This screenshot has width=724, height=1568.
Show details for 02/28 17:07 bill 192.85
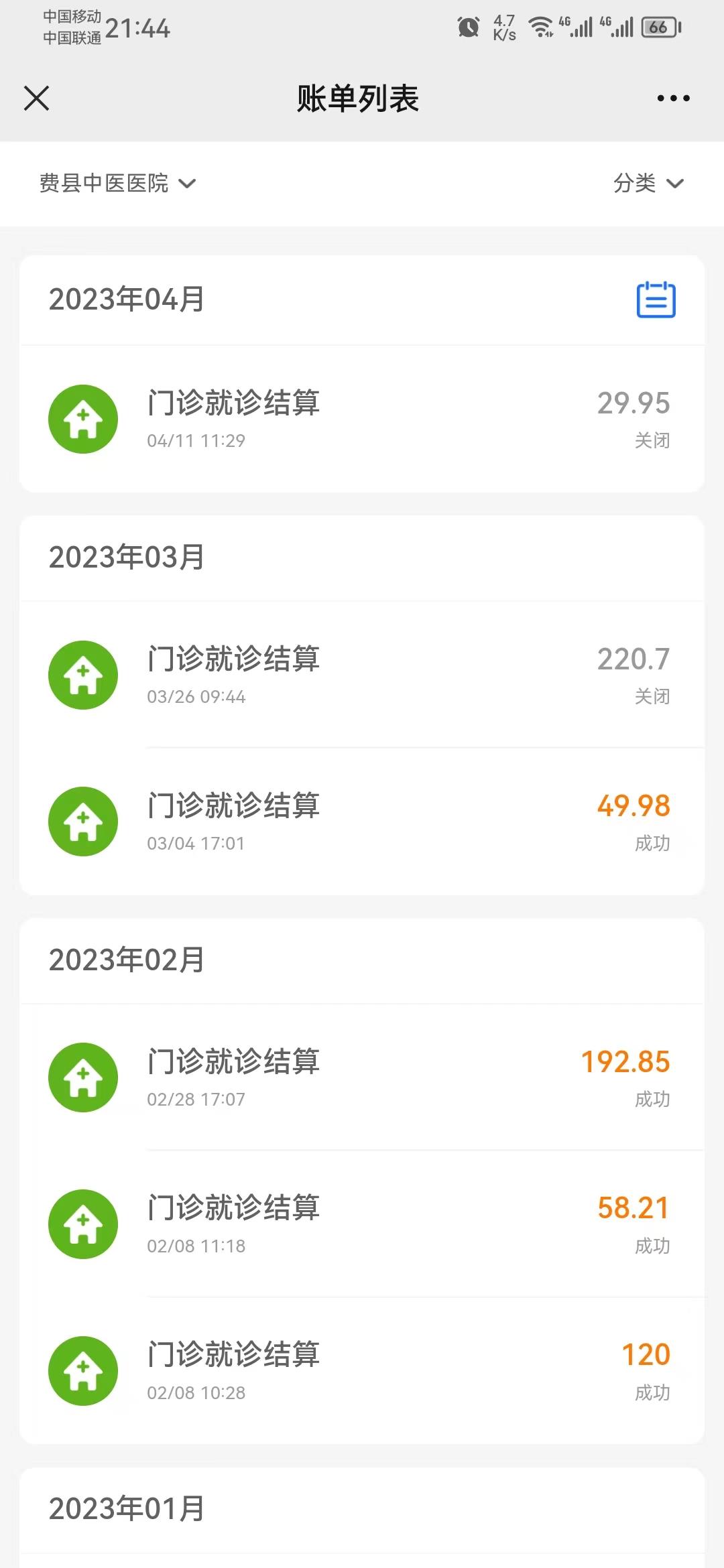[362, 1078]
